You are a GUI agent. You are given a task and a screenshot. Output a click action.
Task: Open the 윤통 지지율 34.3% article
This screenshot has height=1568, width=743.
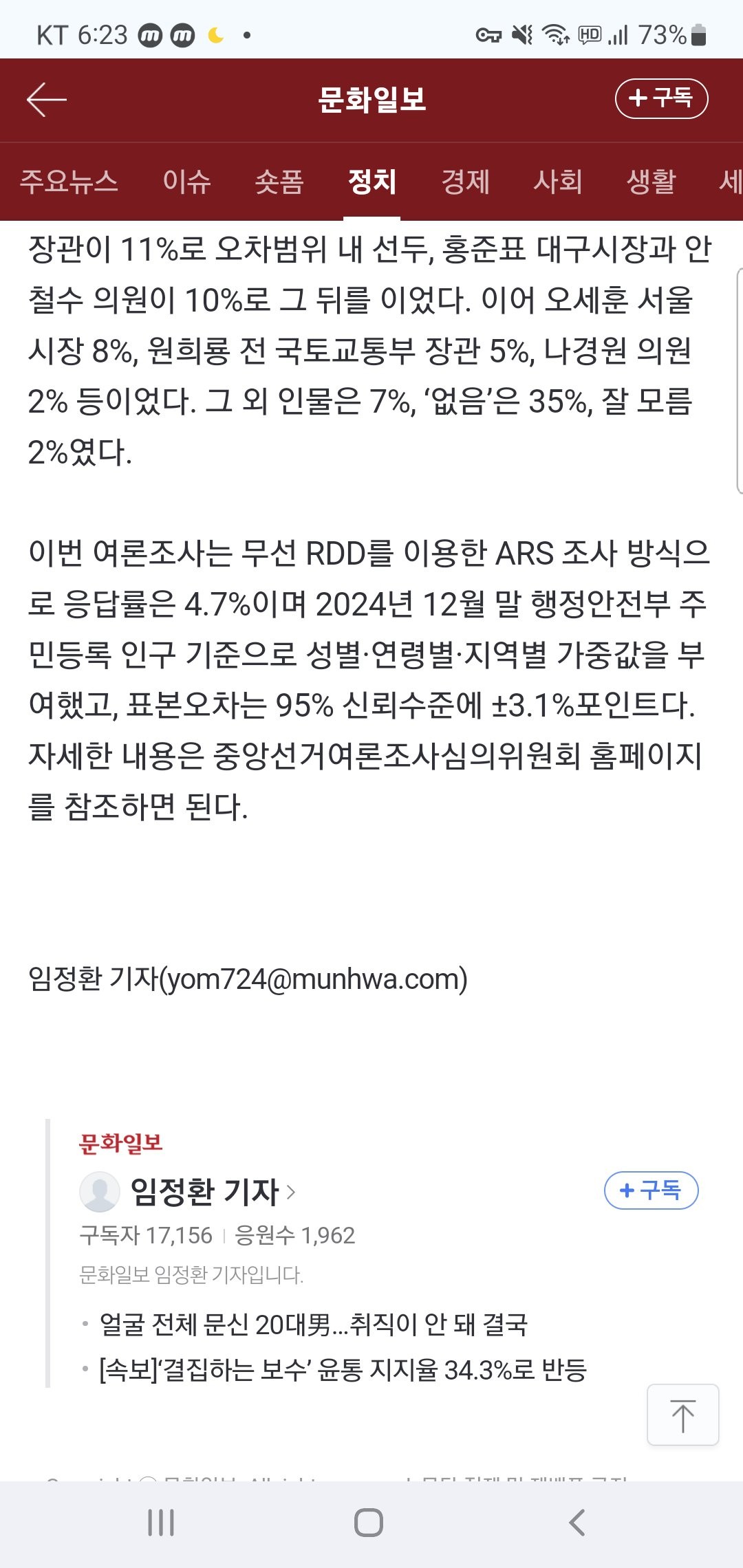point(343,1370)
